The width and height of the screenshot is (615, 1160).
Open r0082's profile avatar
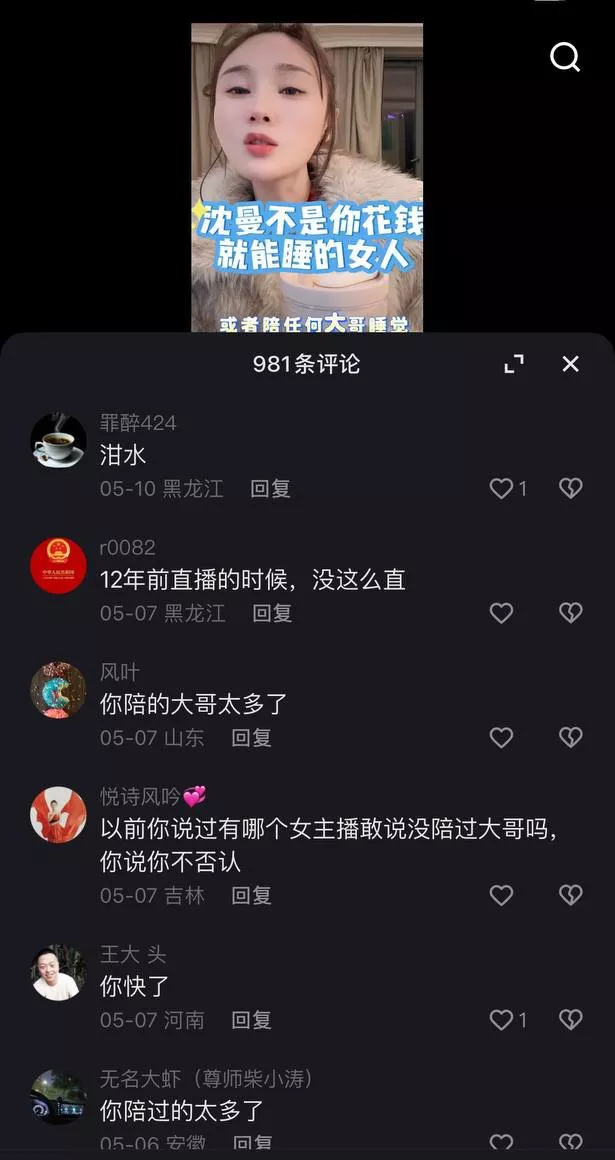click(x=58, y=565)
